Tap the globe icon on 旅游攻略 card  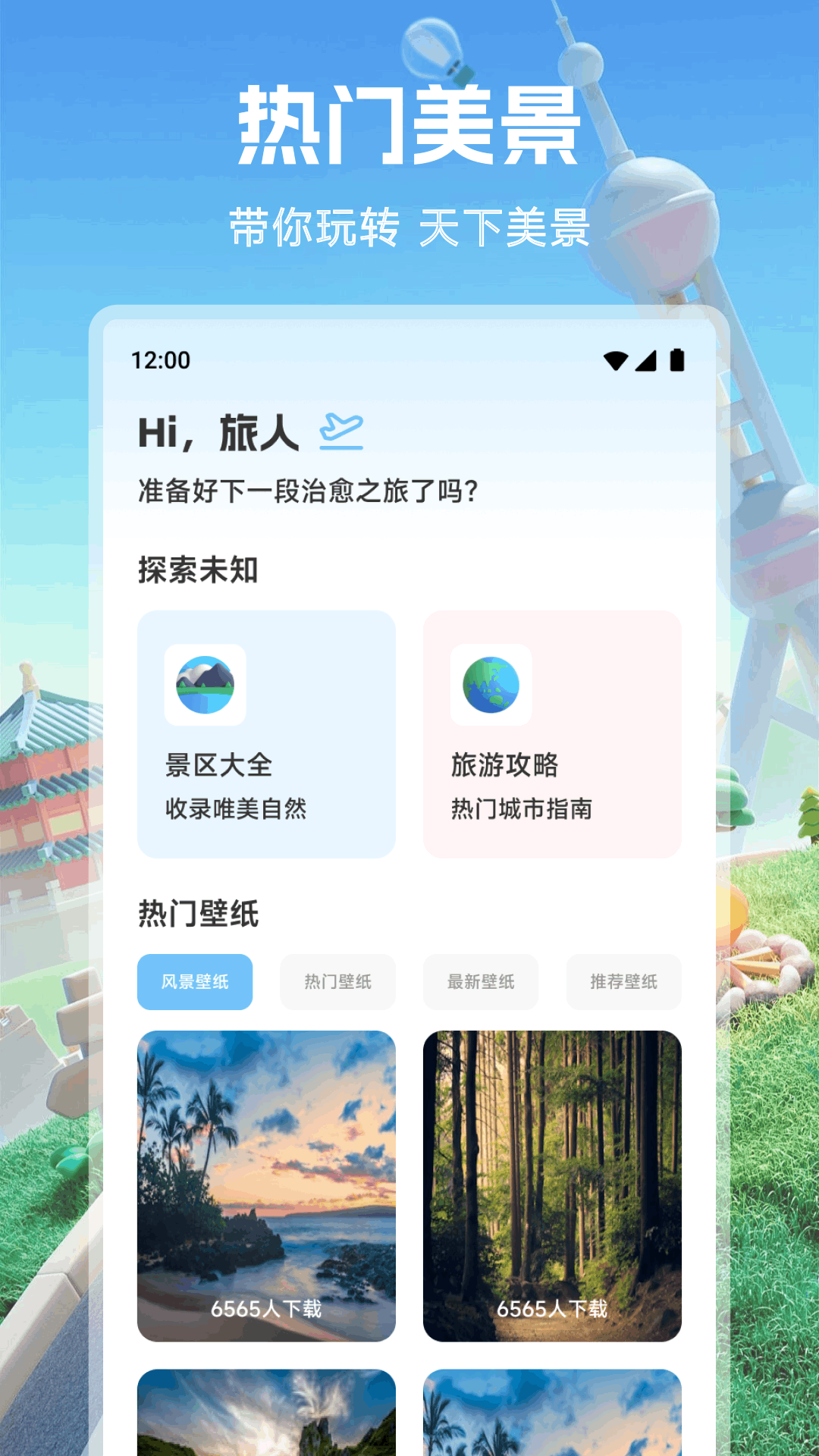(491, 686)
